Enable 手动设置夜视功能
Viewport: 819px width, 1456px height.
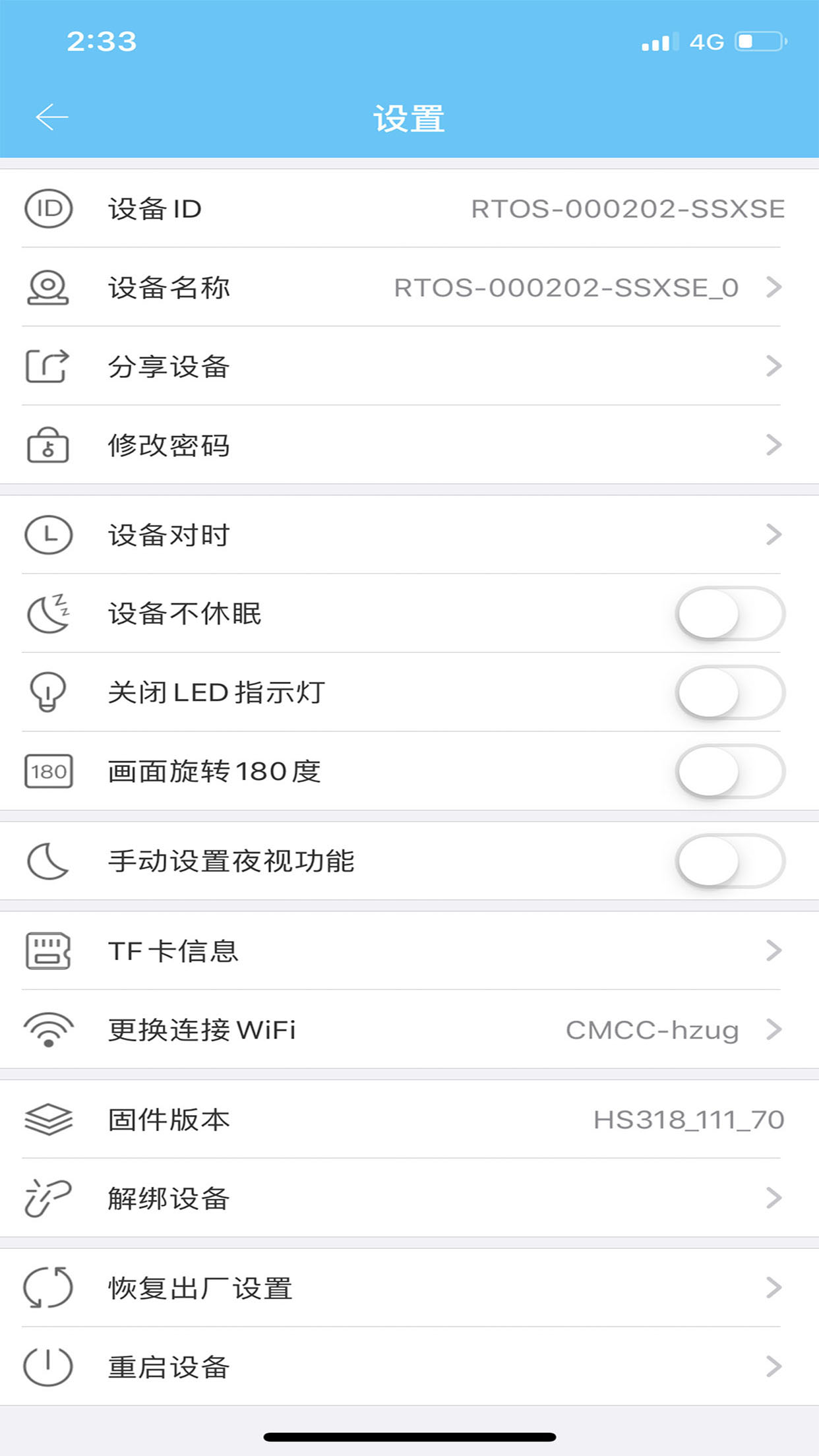click(731, 861)
